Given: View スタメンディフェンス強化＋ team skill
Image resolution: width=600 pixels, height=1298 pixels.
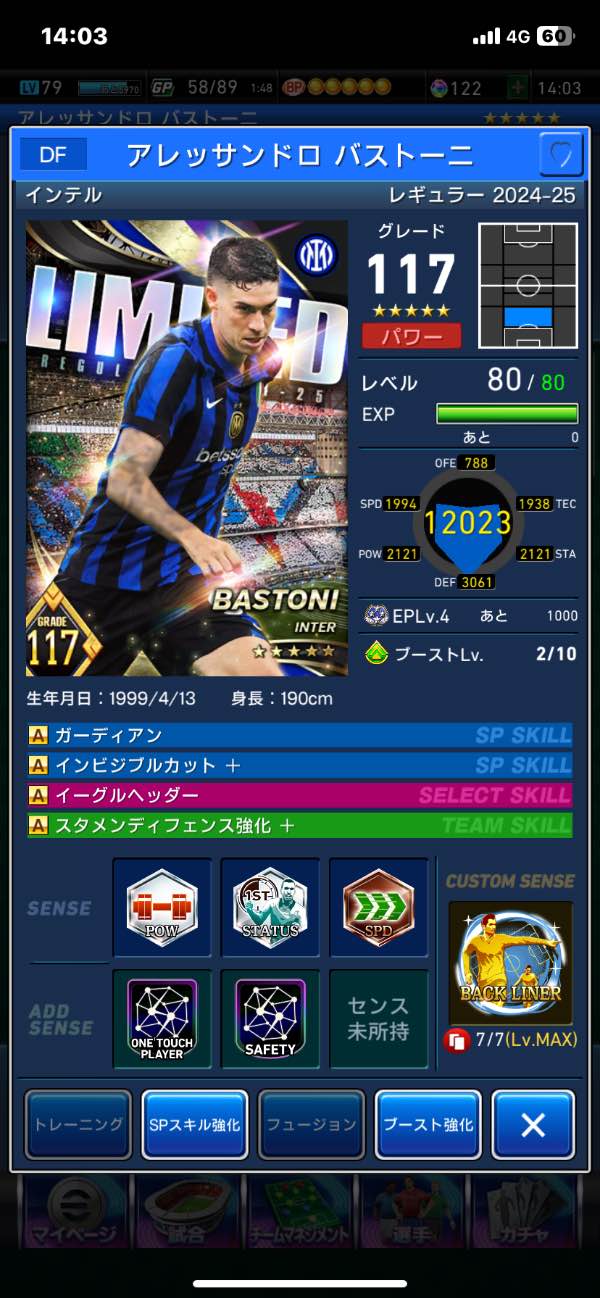Looking at the screenshot, I should pos(299,825).
